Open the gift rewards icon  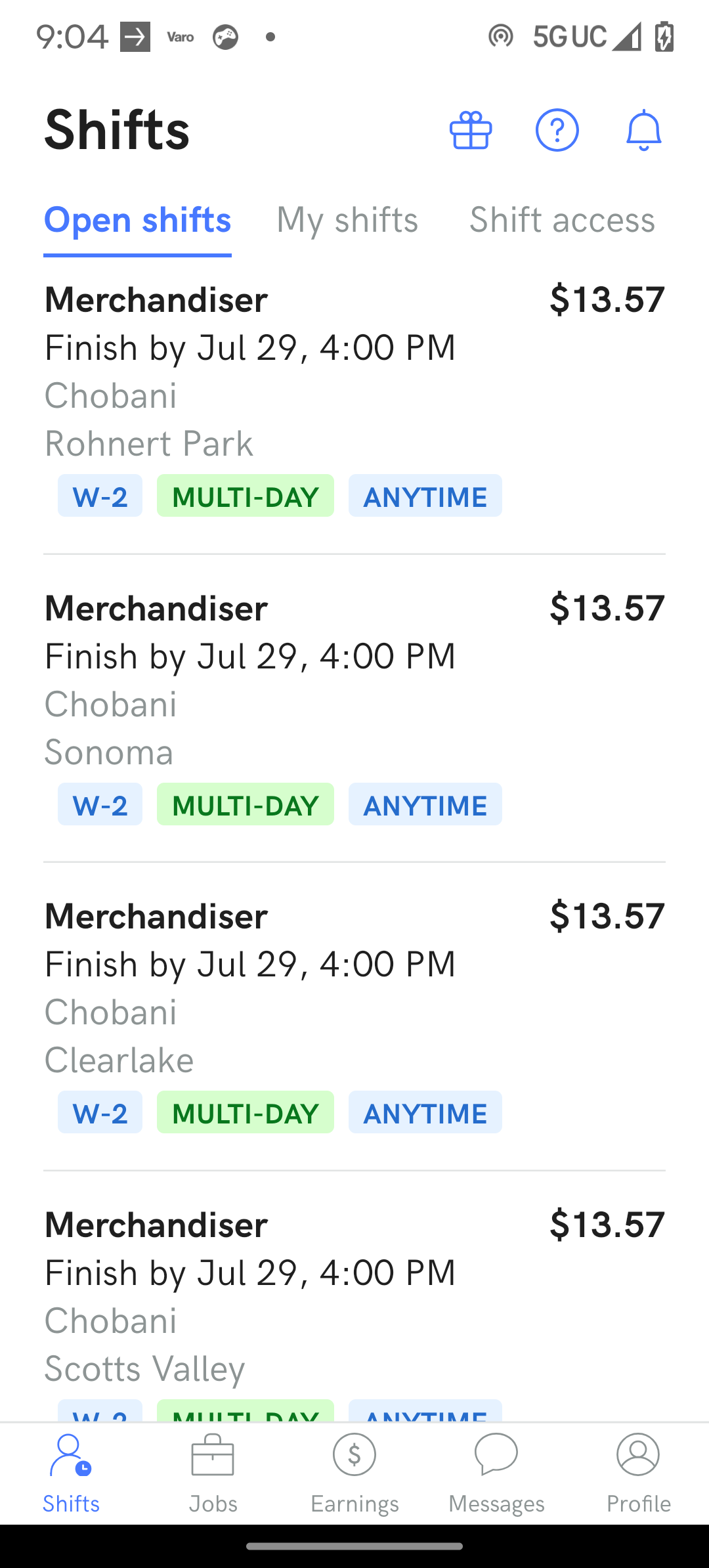471,130
